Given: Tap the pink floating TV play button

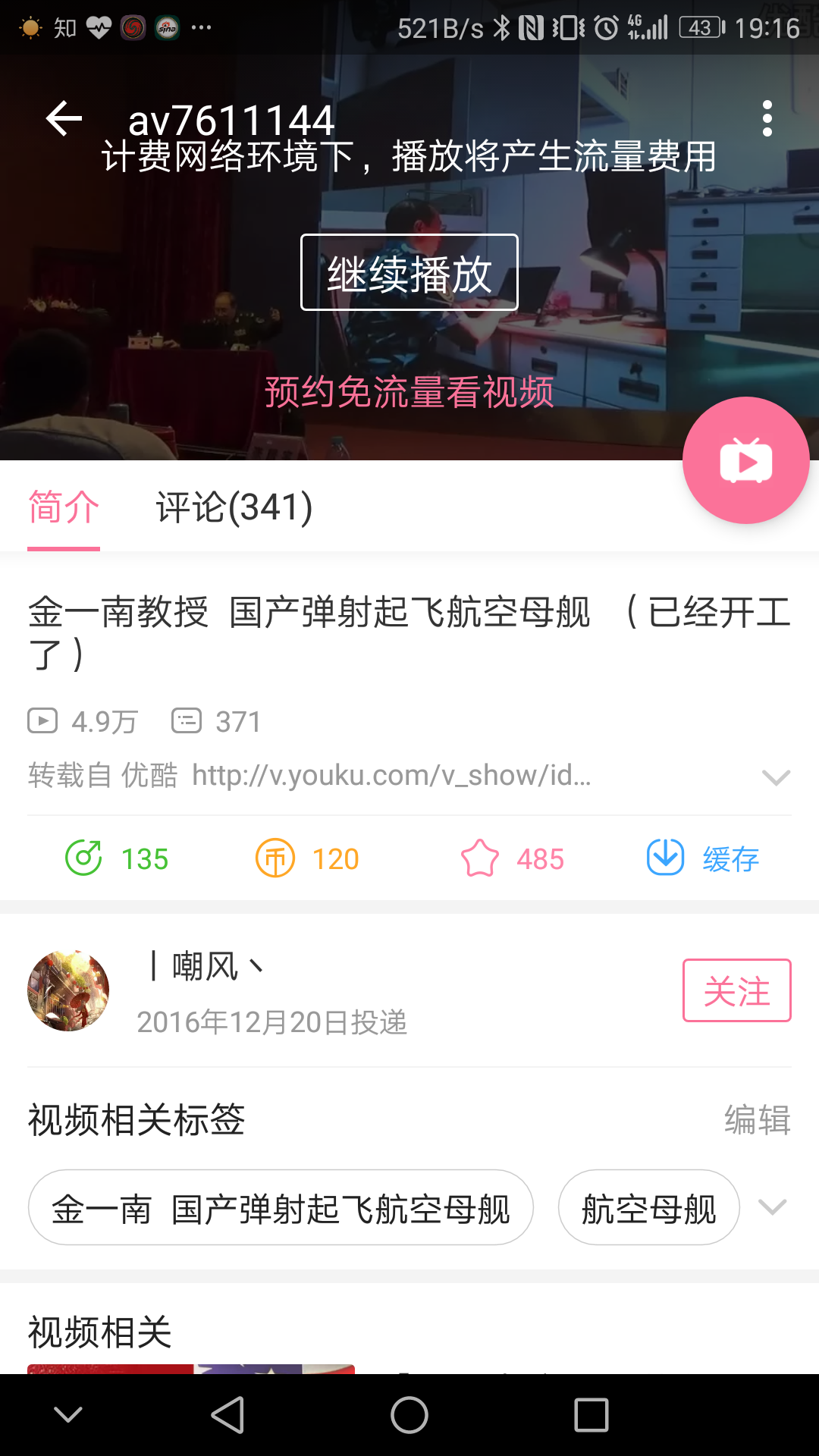Looking at the screenshot, I should click(x=745, y=460).
